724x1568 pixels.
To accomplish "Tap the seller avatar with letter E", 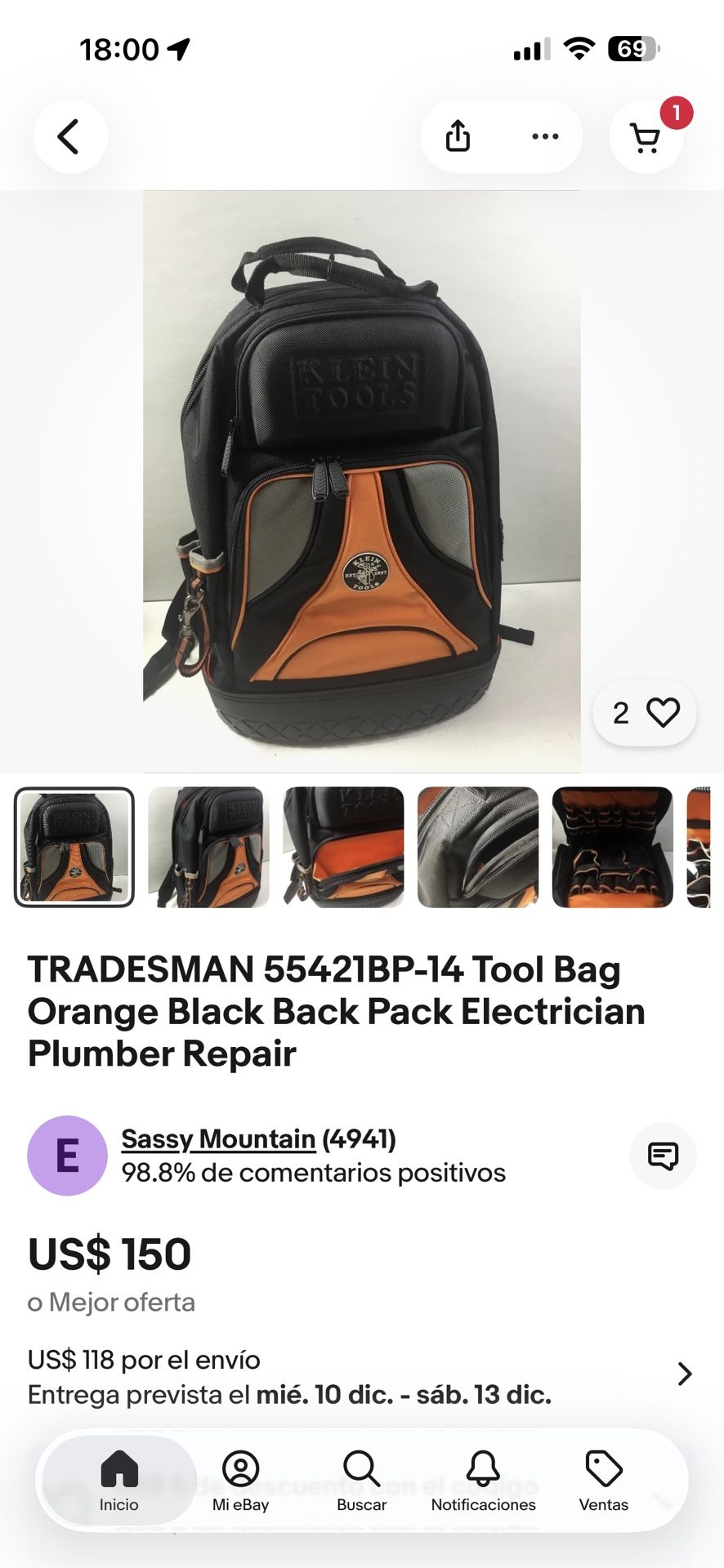I will pyautogui.click(x=67, y=1156).
